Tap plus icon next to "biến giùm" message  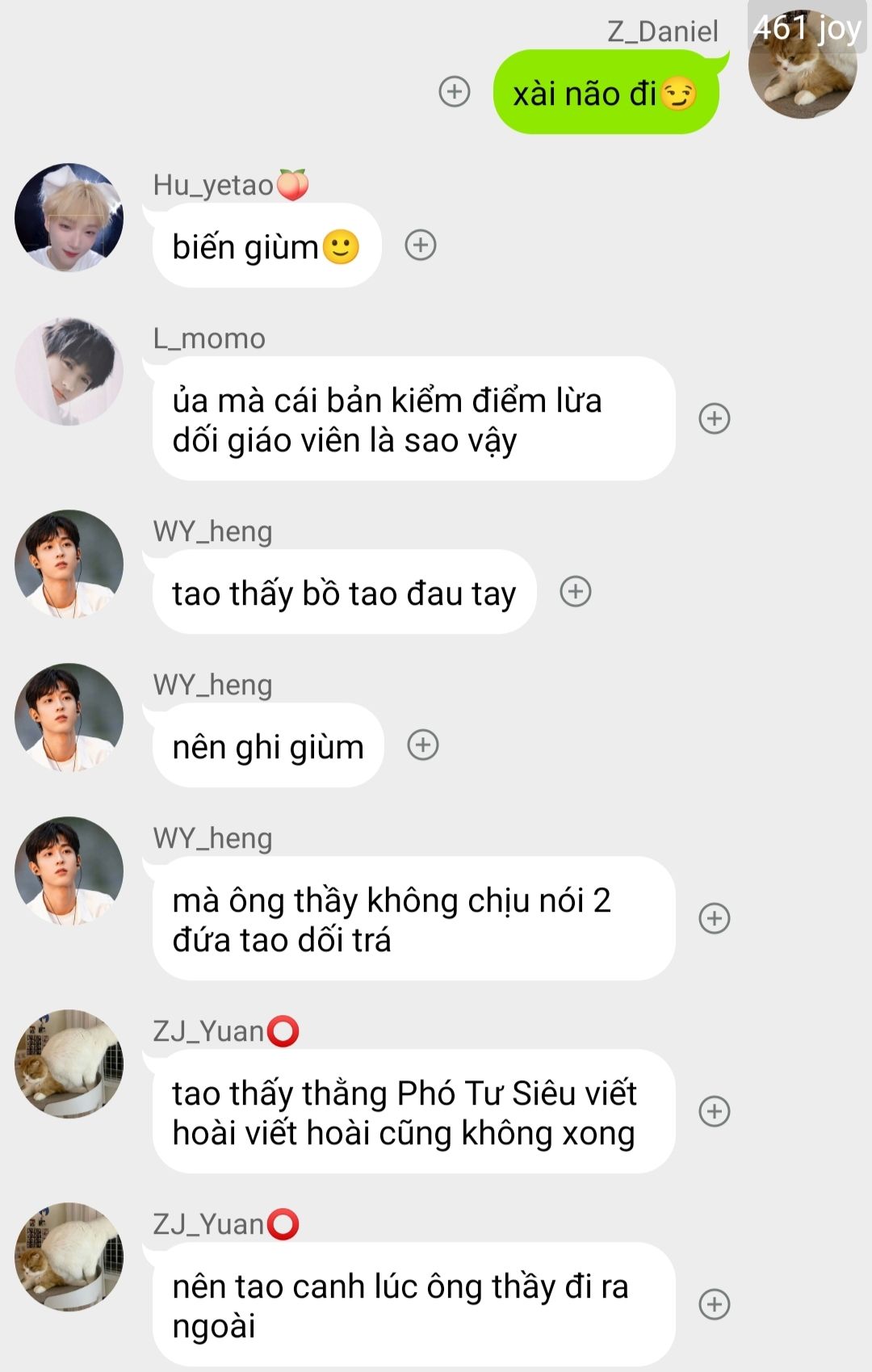(421, 245)
